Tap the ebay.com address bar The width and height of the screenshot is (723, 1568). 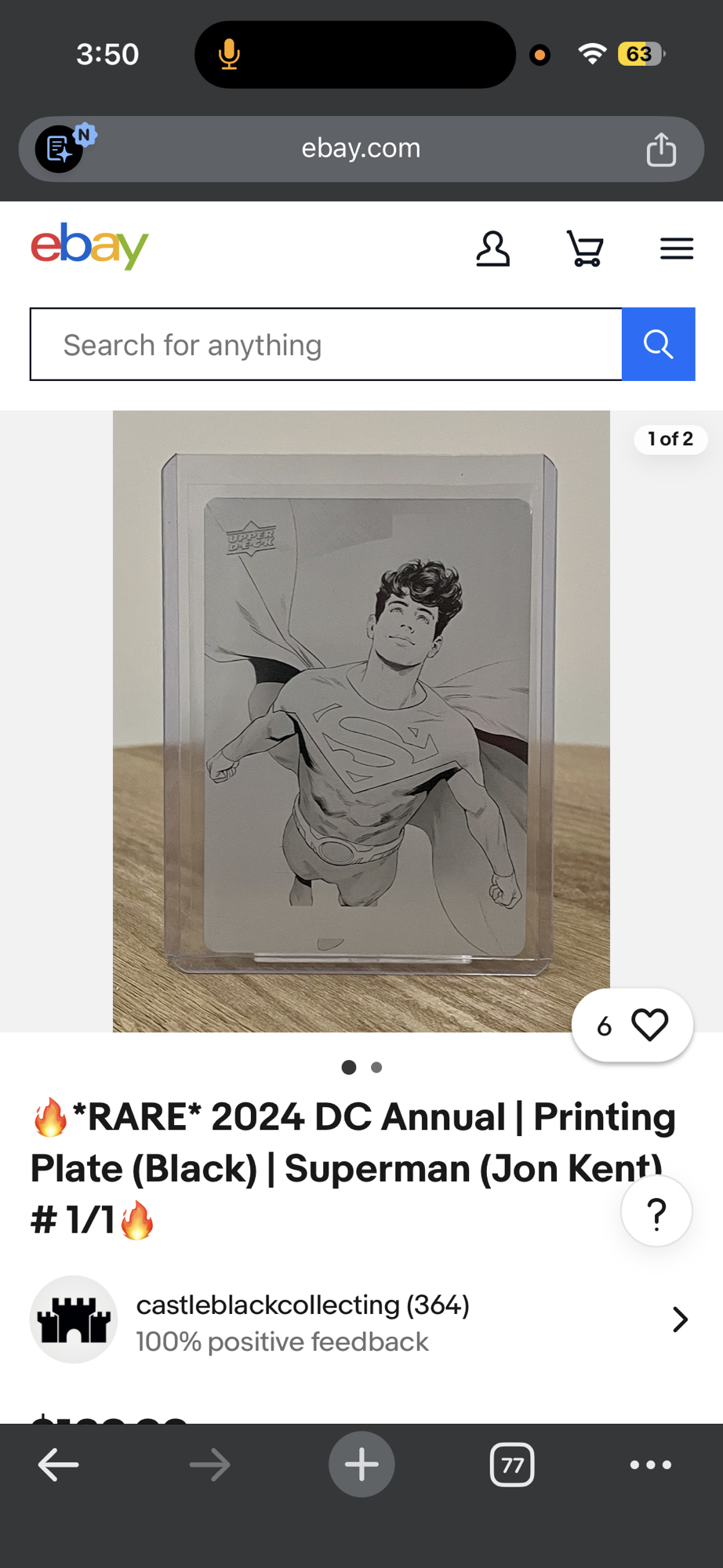tap(361, 149)
